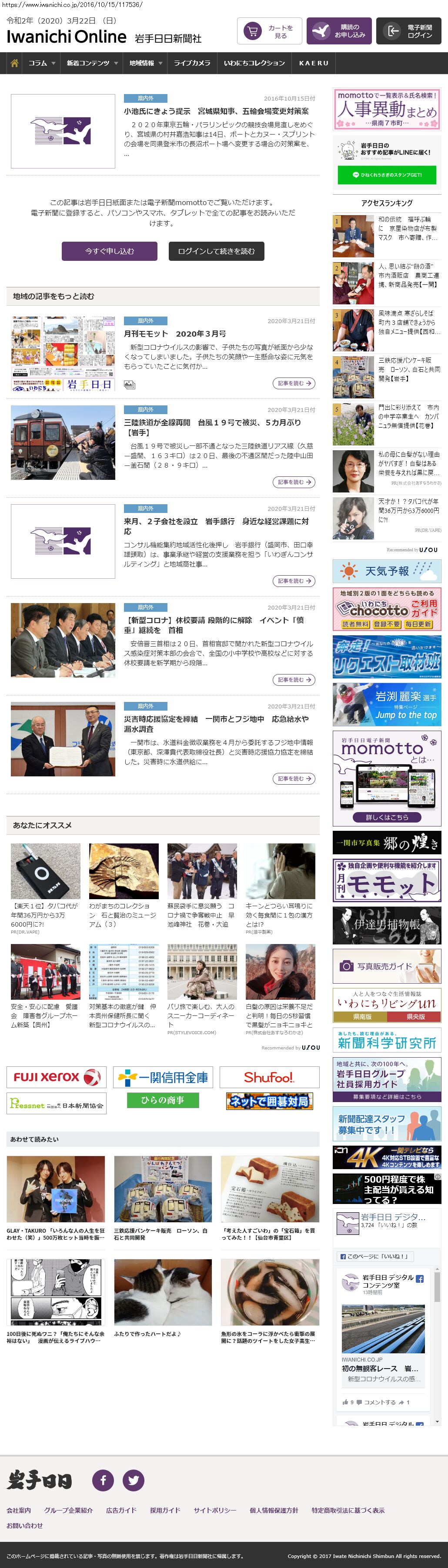Expand the 地域情報 menu
This screenshot has height=1568, width=448.
(145, 63)
